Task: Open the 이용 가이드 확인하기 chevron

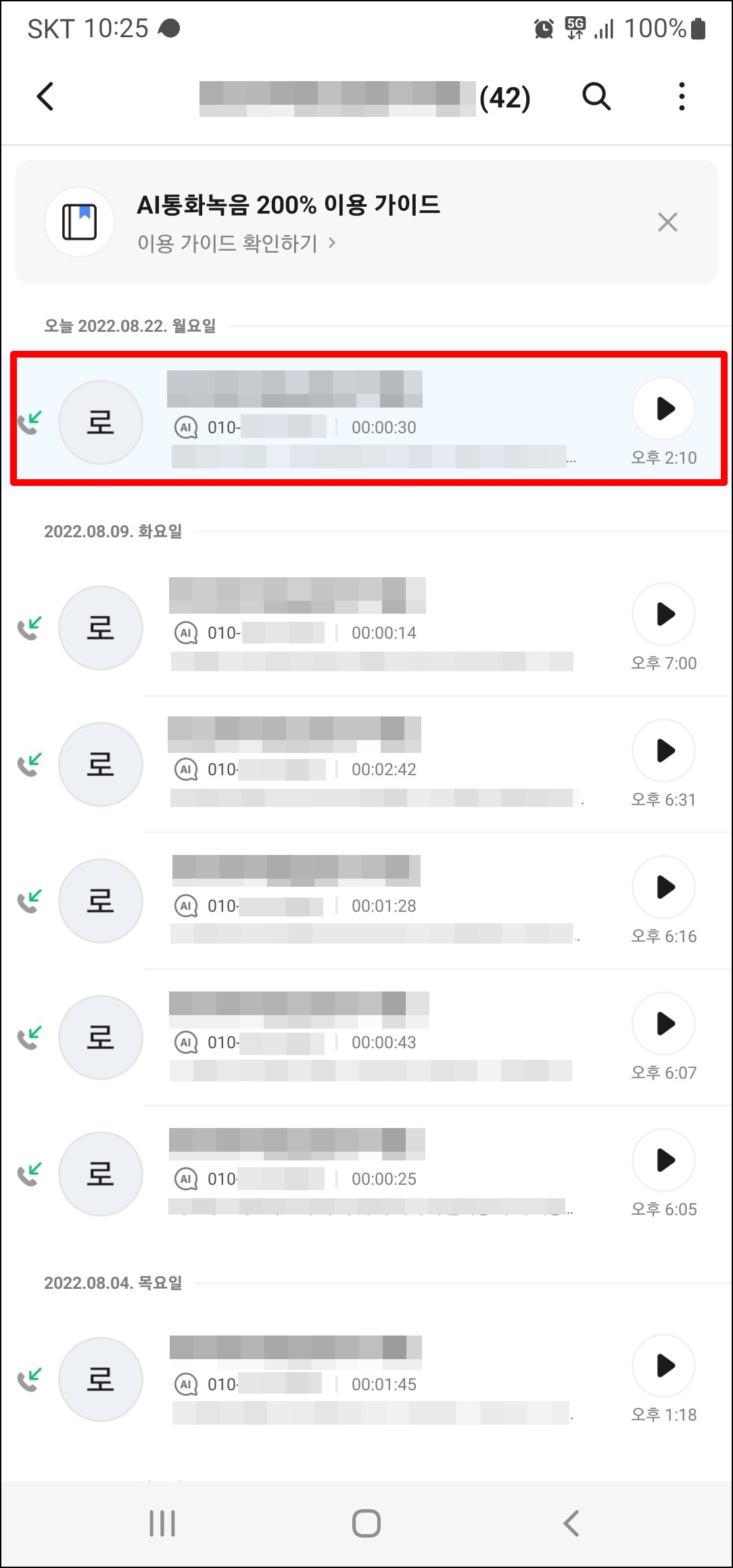Action: coord(332,243)
